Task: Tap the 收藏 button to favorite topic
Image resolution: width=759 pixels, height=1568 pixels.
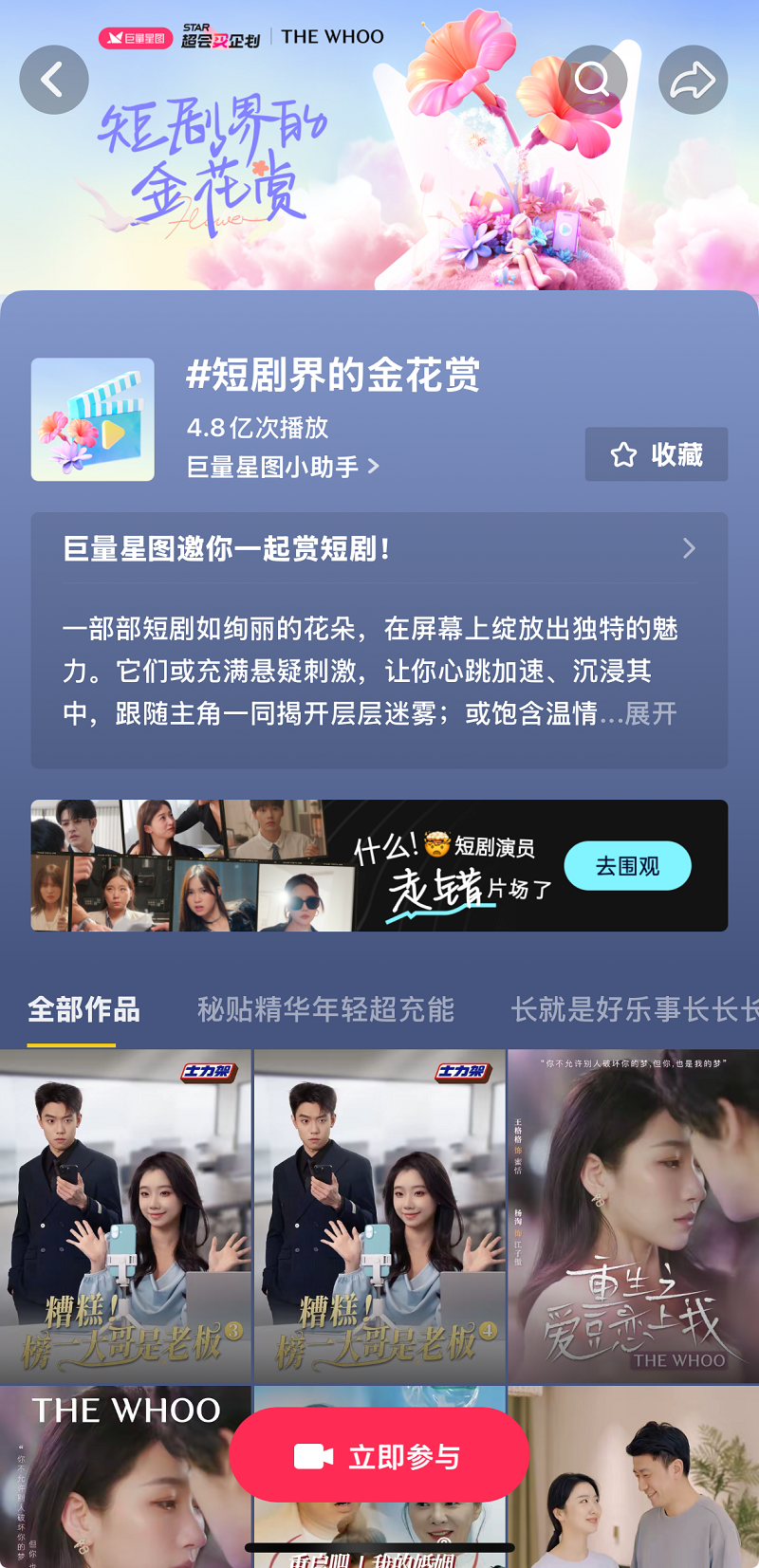Action: (657, 454)
